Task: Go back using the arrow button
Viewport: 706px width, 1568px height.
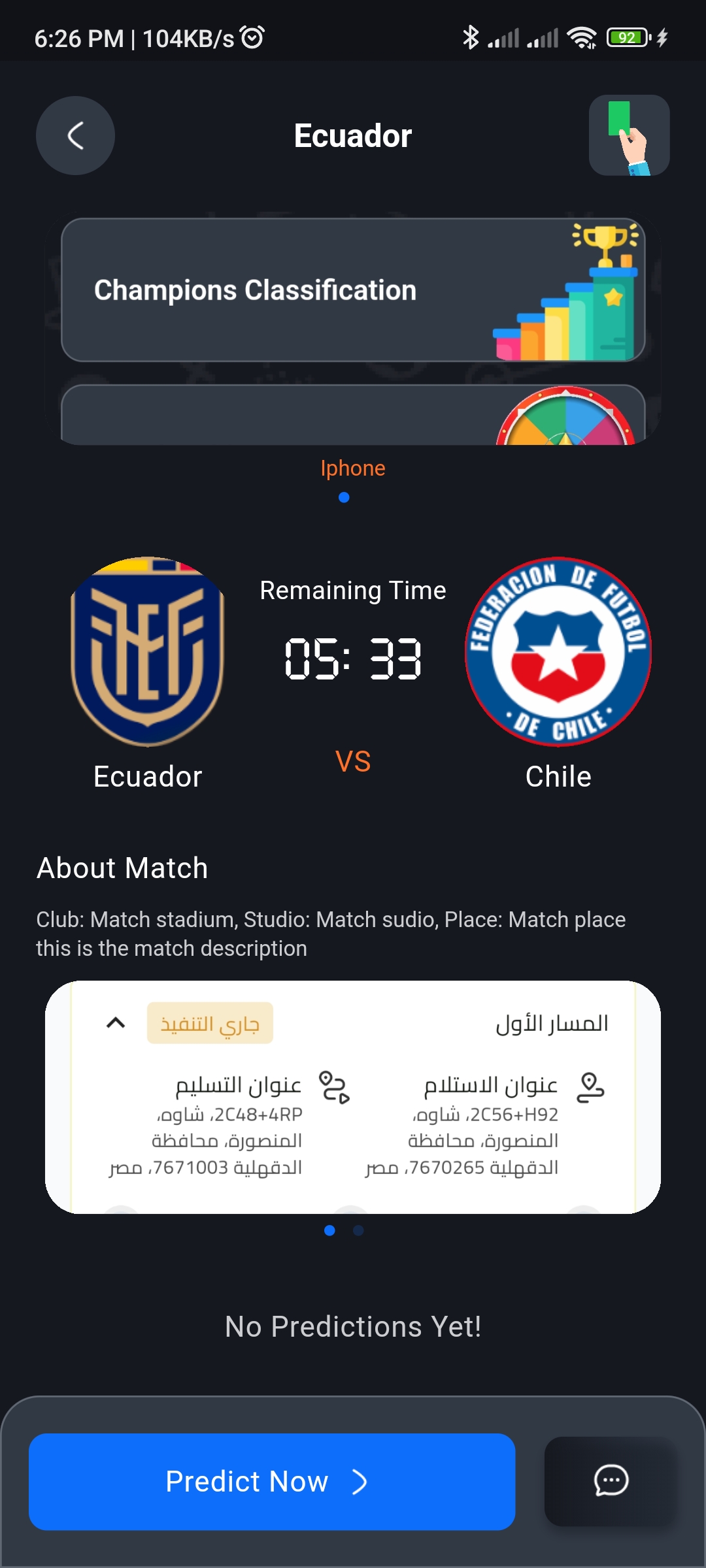Action: pos(75,136)
